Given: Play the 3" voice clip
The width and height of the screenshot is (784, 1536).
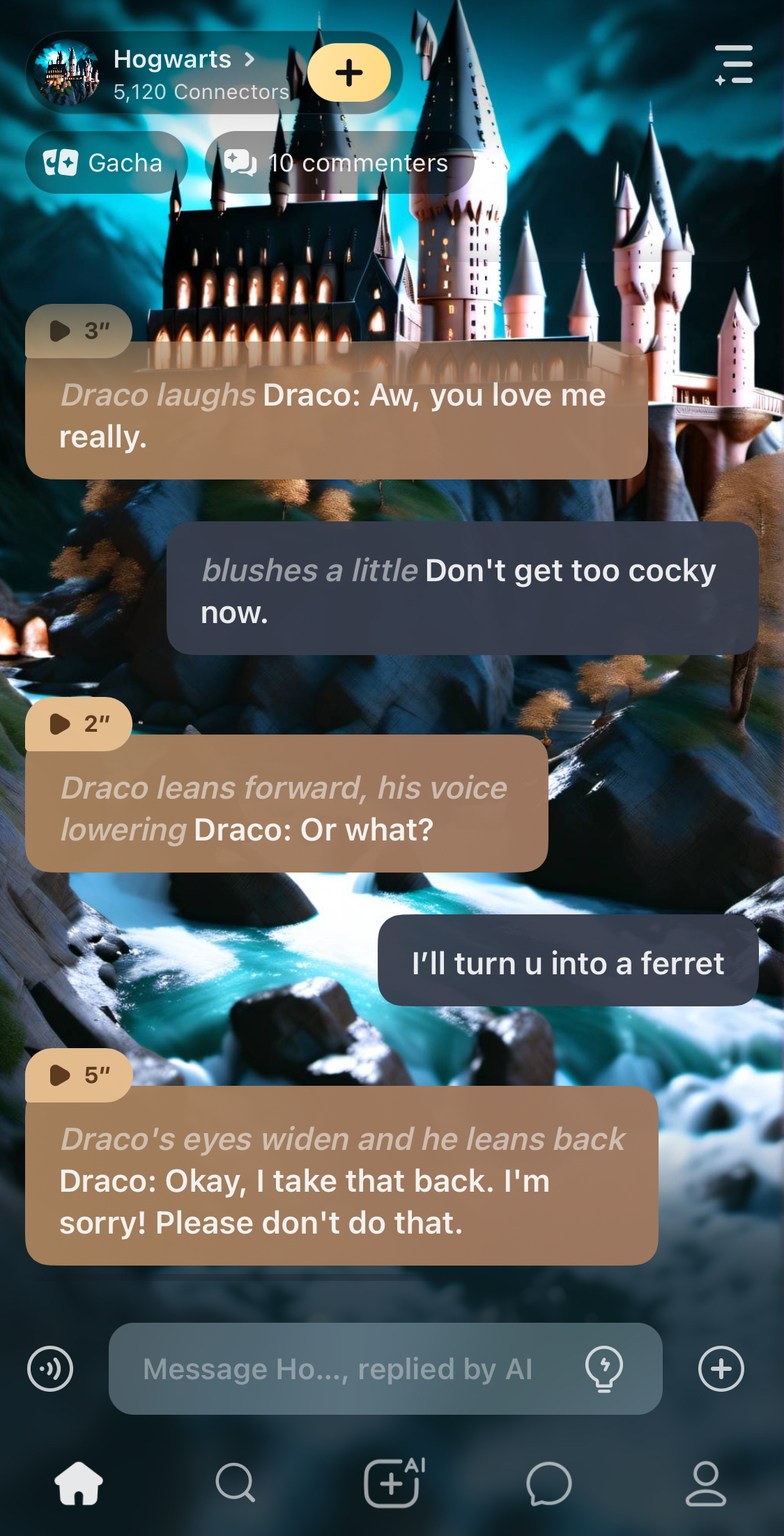Looking at the screenshot, I should (x=78, y=331).
